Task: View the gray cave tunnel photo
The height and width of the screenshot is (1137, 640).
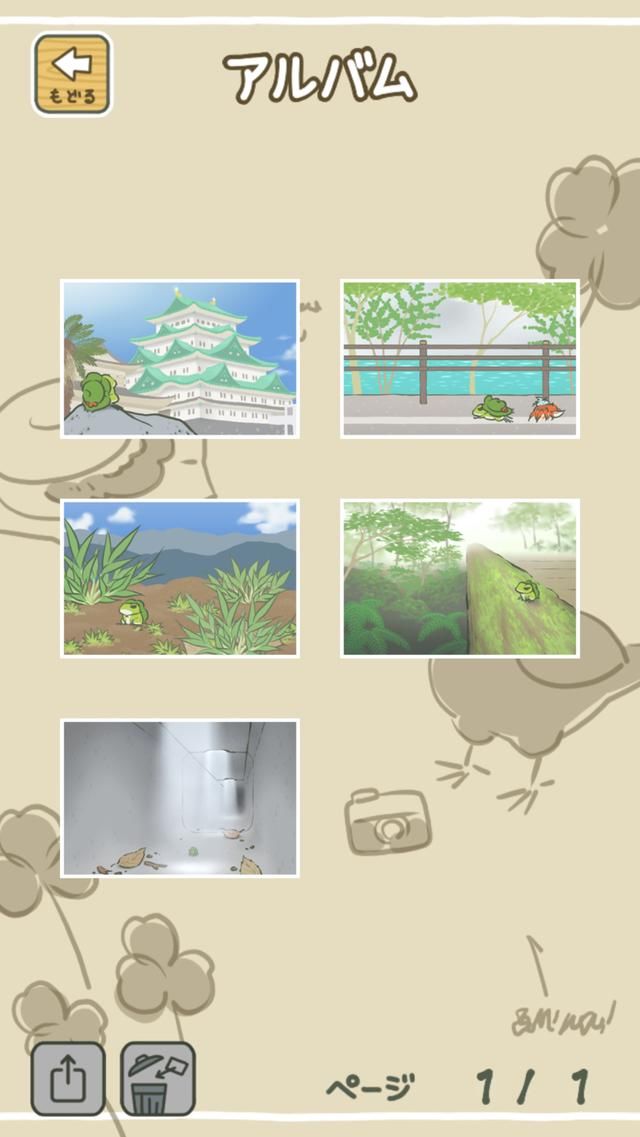Action: [x=180, y=798]
